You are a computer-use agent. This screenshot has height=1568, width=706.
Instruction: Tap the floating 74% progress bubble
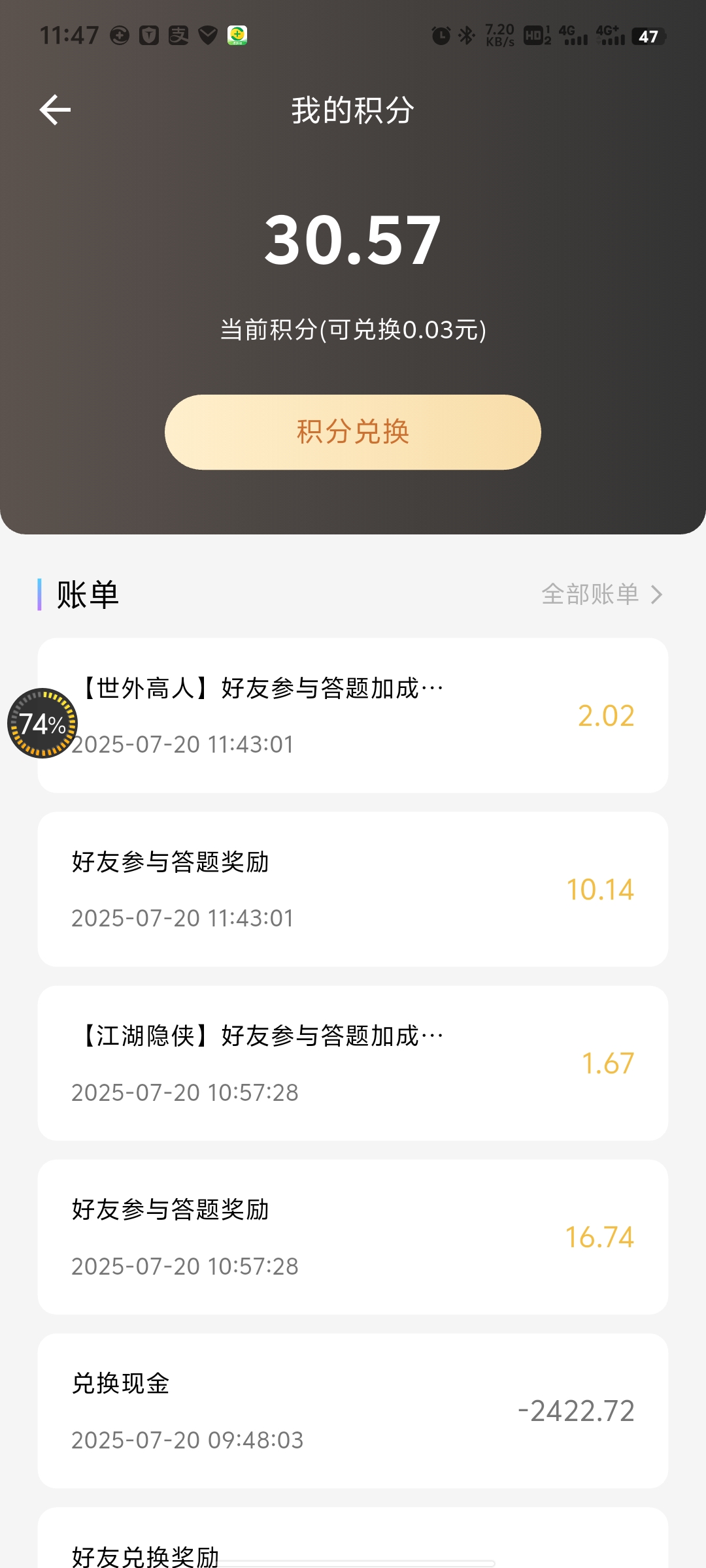click(42, 723)
